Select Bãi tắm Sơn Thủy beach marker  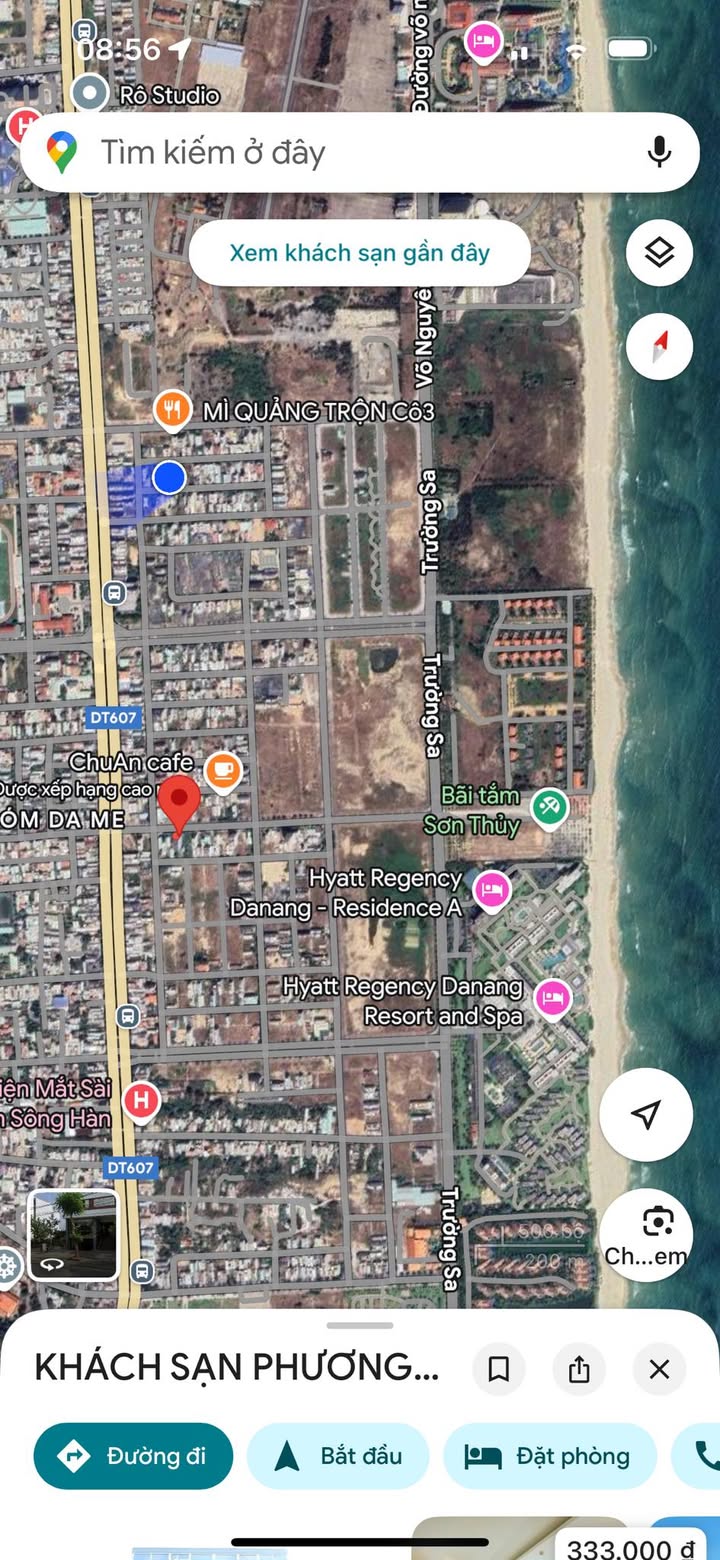(549, 806)
